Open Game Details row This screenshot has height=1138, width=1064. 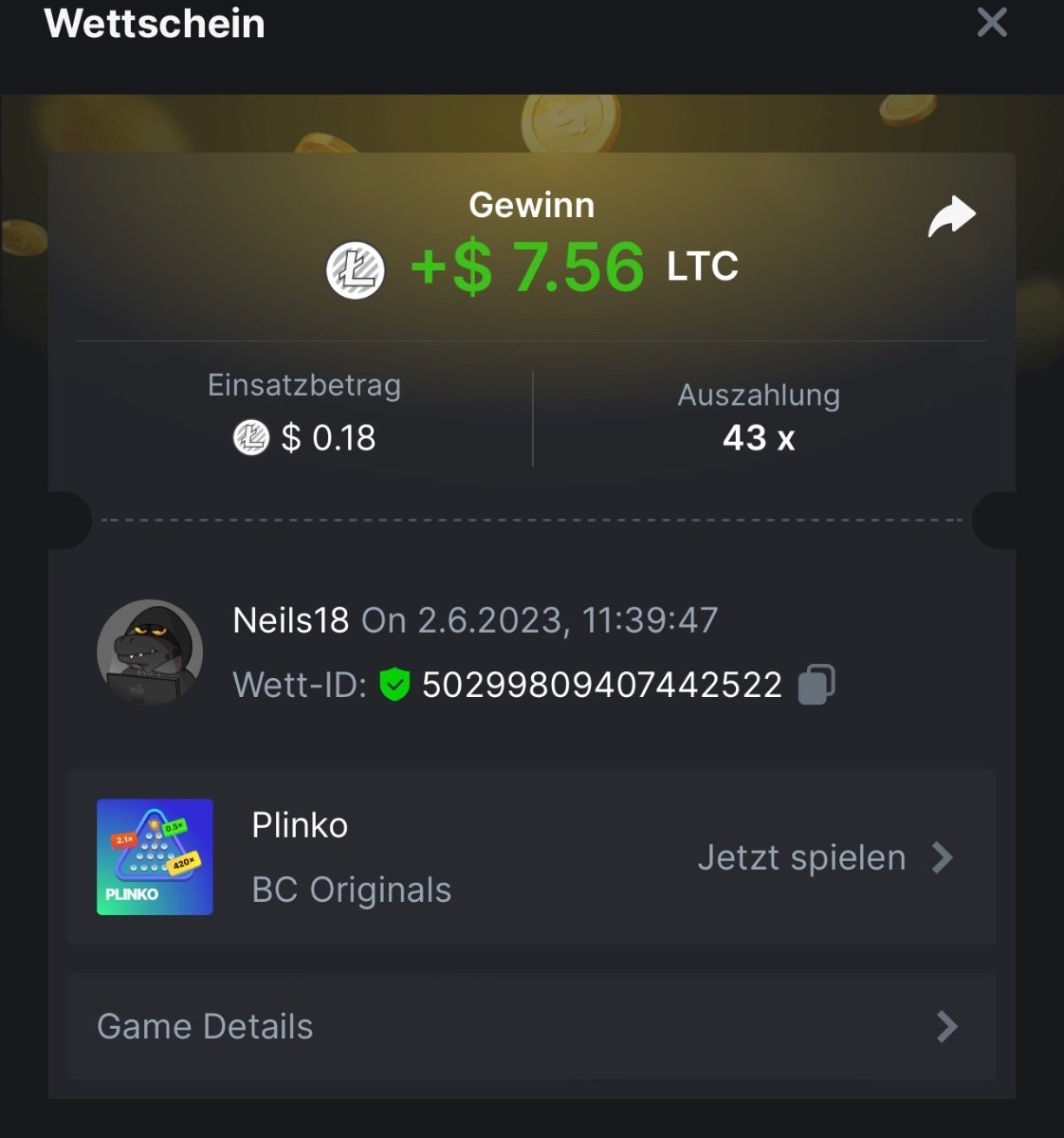531,1026
